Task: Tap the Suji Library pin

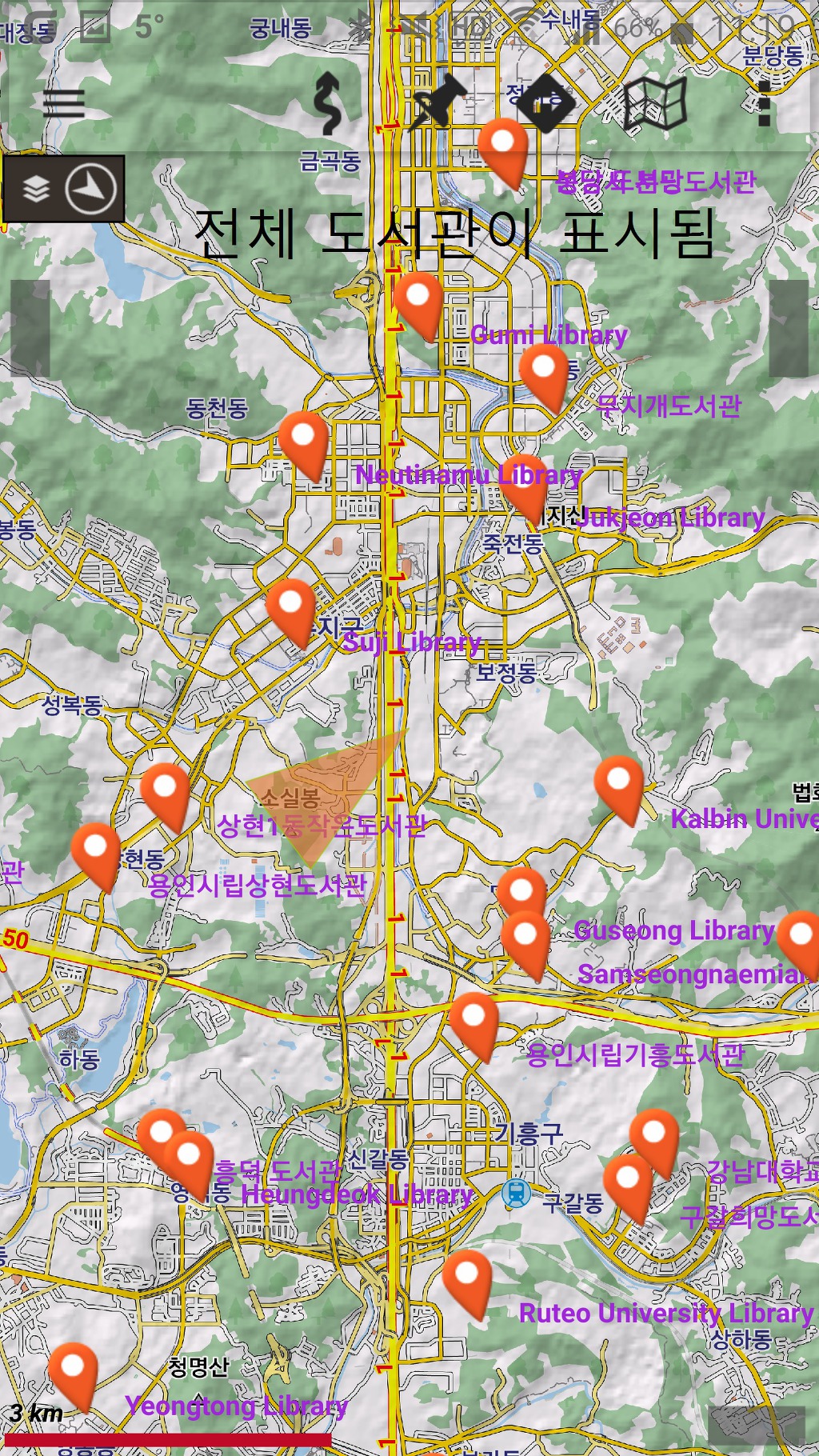Action: click(290, 606)
